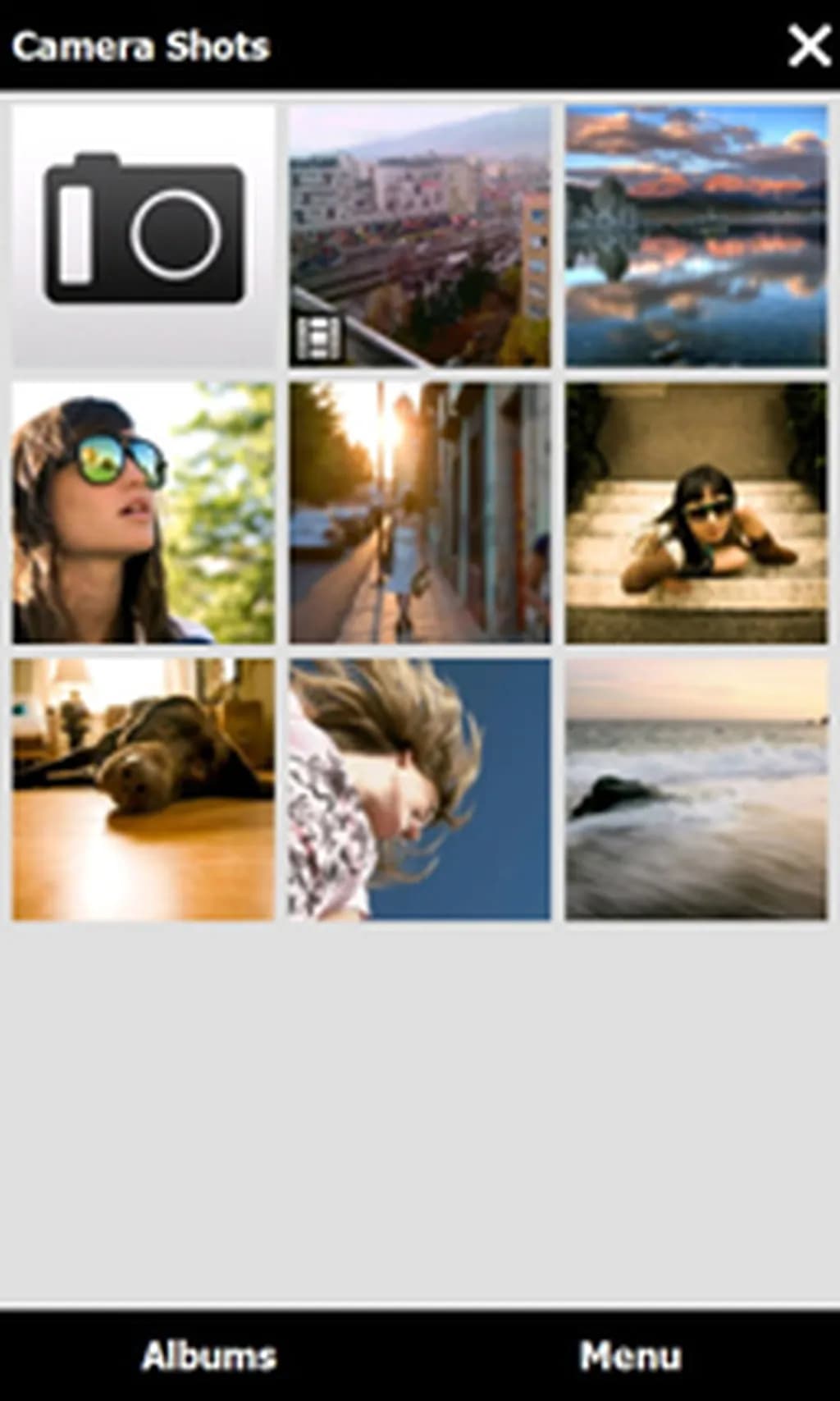The image size is (840, 1401).
Task: Launch the camera from the camera tile
Action: coord(144,236)
